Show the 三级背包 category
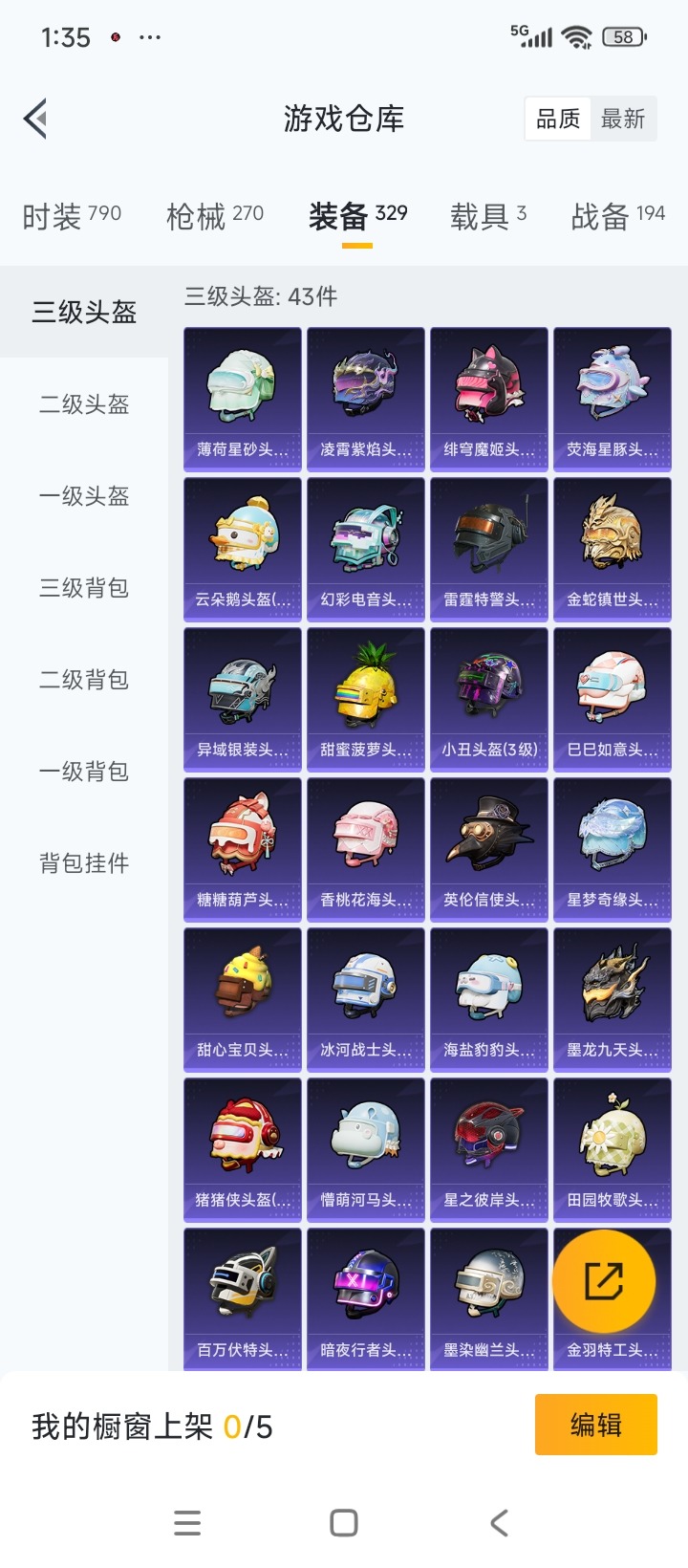The height and width of the screenshot is (1568, 688). click(x=84, y=588)
